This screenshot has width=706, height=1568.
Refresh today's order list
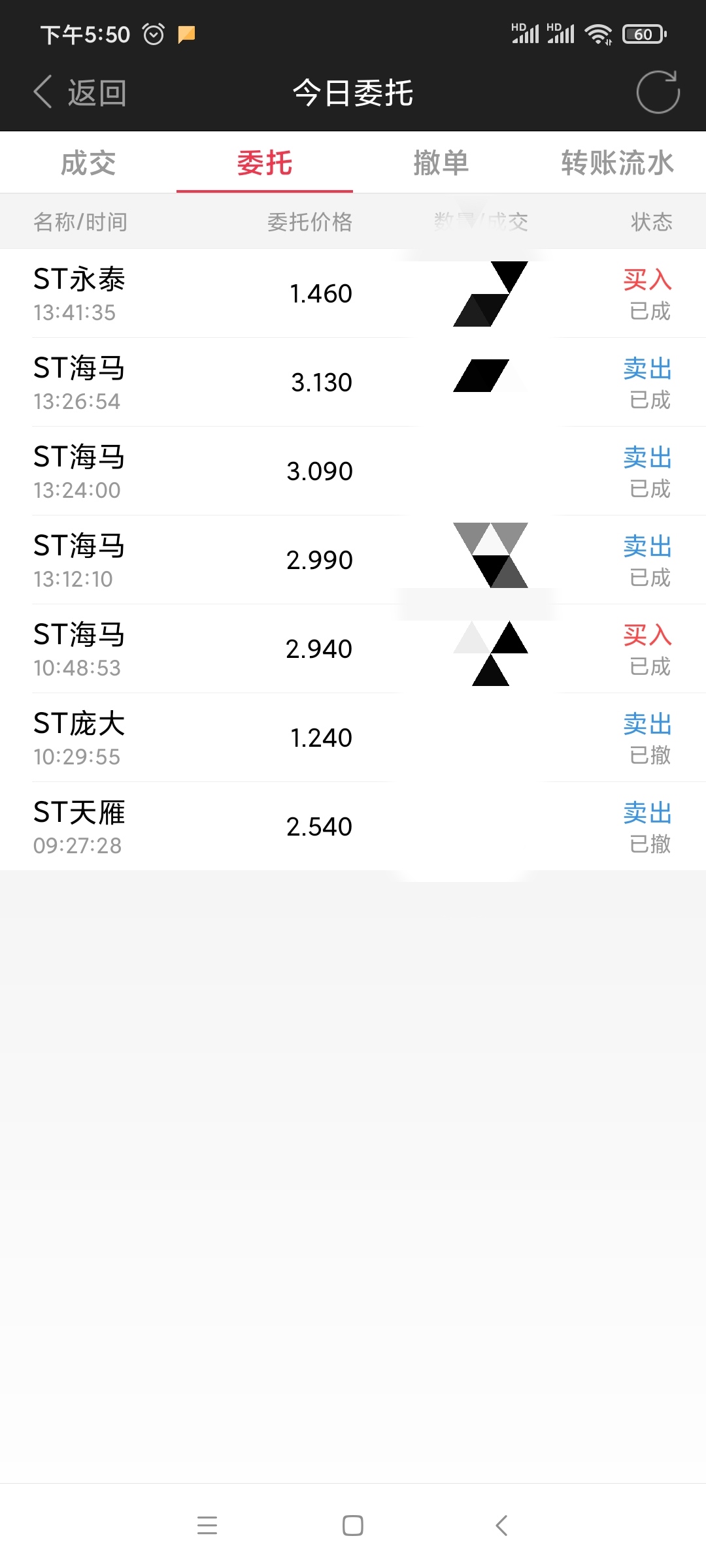click(x=658, y=92)
